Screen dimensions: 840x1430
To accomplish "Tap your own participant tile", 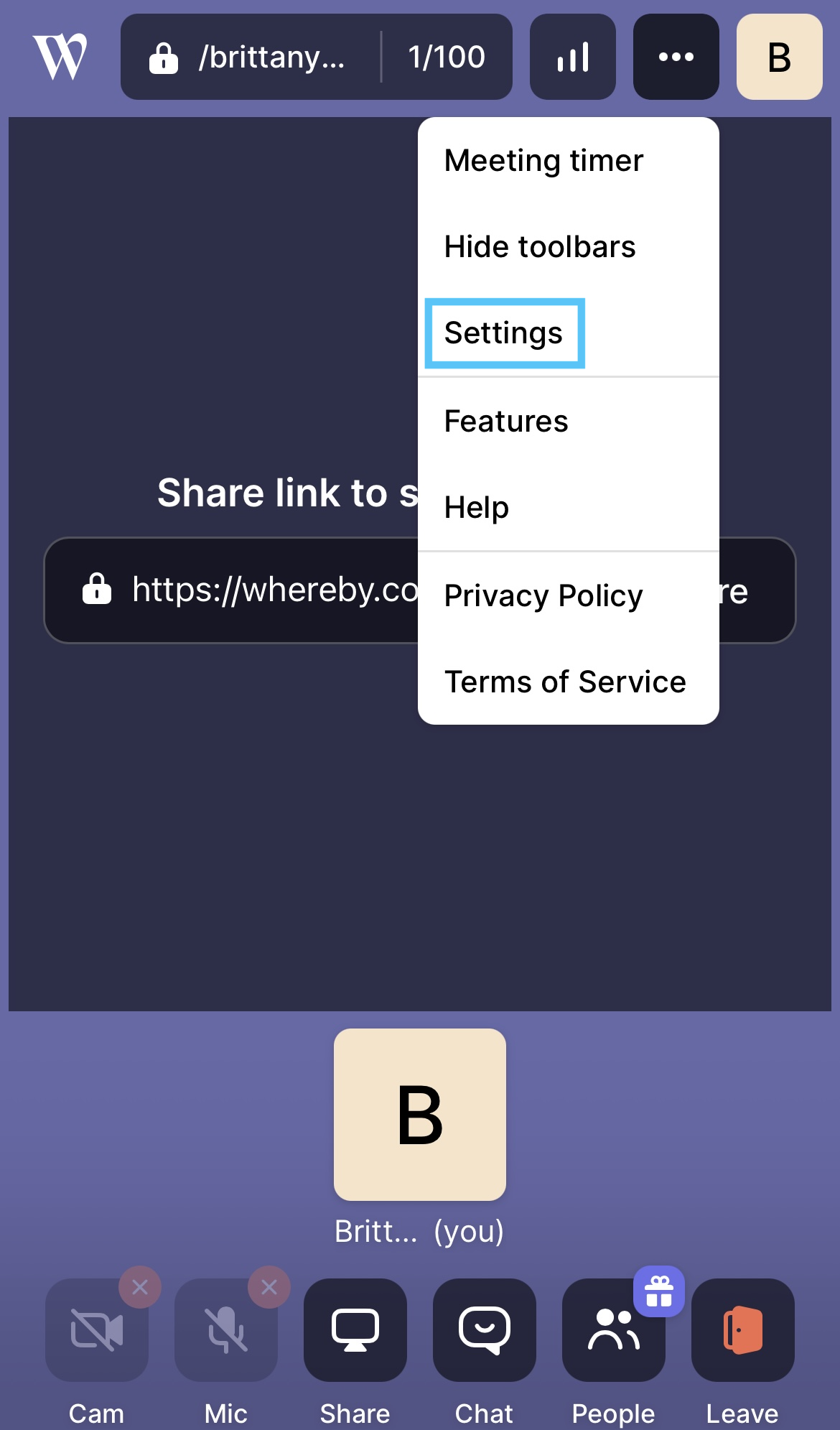I will coord(420,1114).
